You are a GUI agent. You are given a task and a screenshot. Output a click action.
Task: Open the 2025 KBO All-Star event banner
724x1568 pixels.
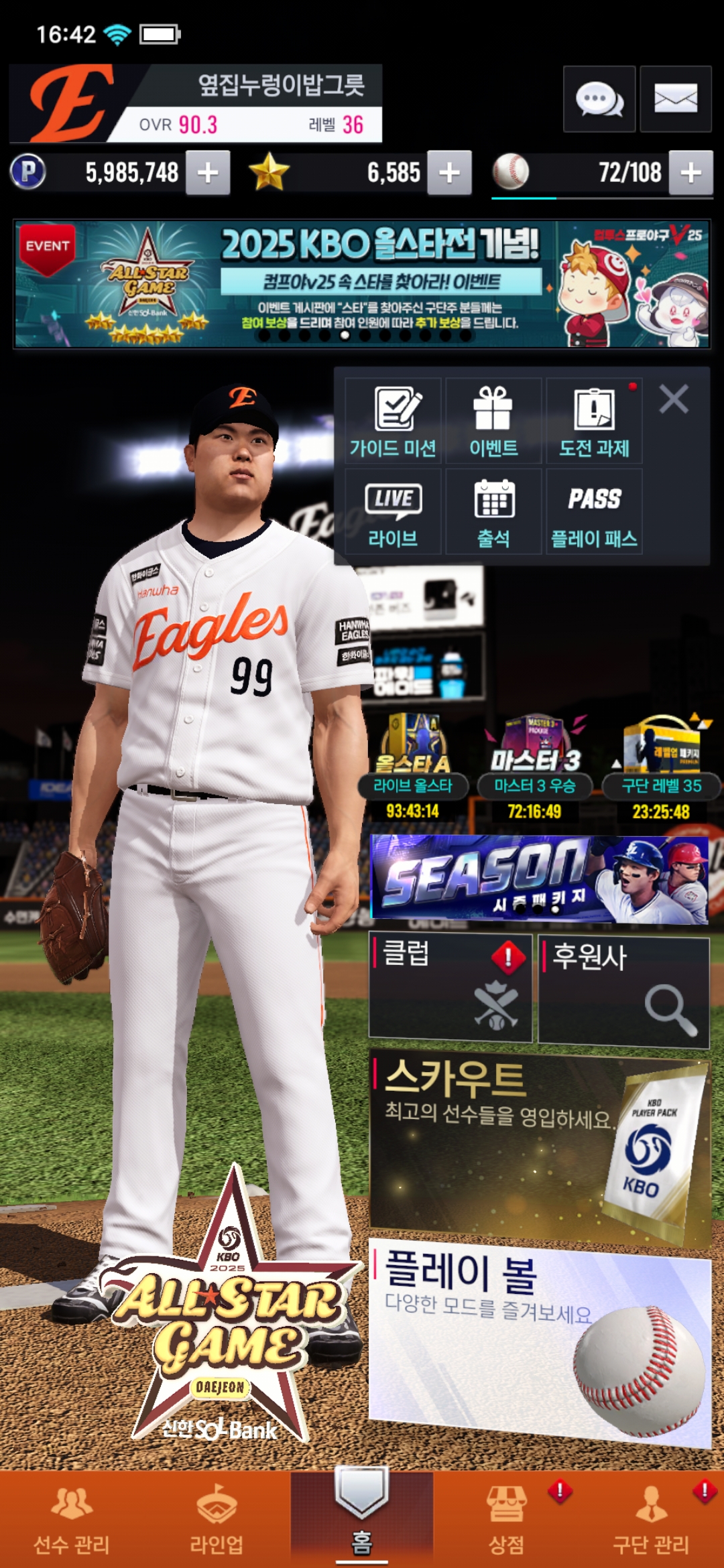362,284
